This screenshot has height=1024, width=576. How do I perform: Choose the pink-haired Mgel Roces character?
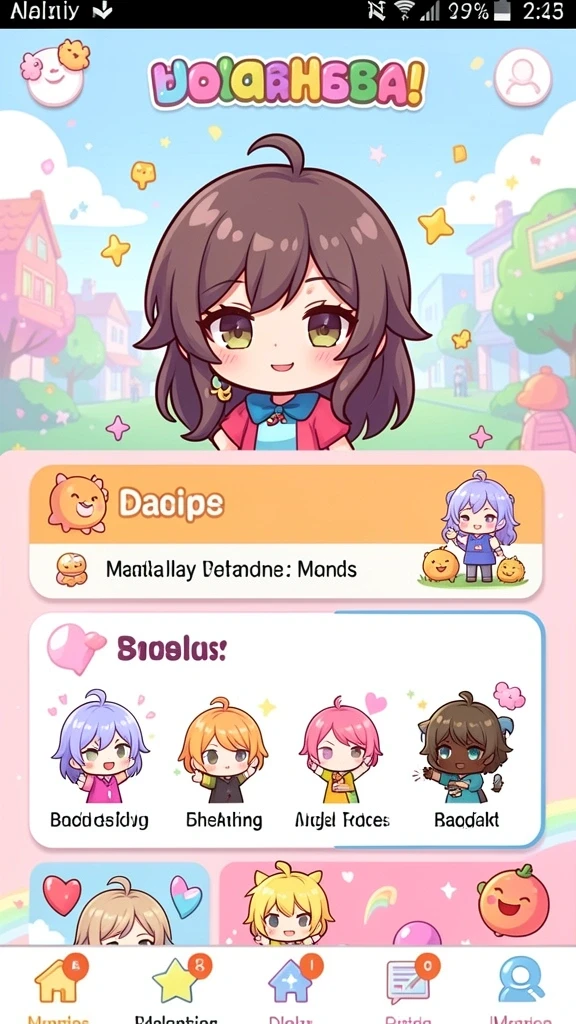click(342, 763)
